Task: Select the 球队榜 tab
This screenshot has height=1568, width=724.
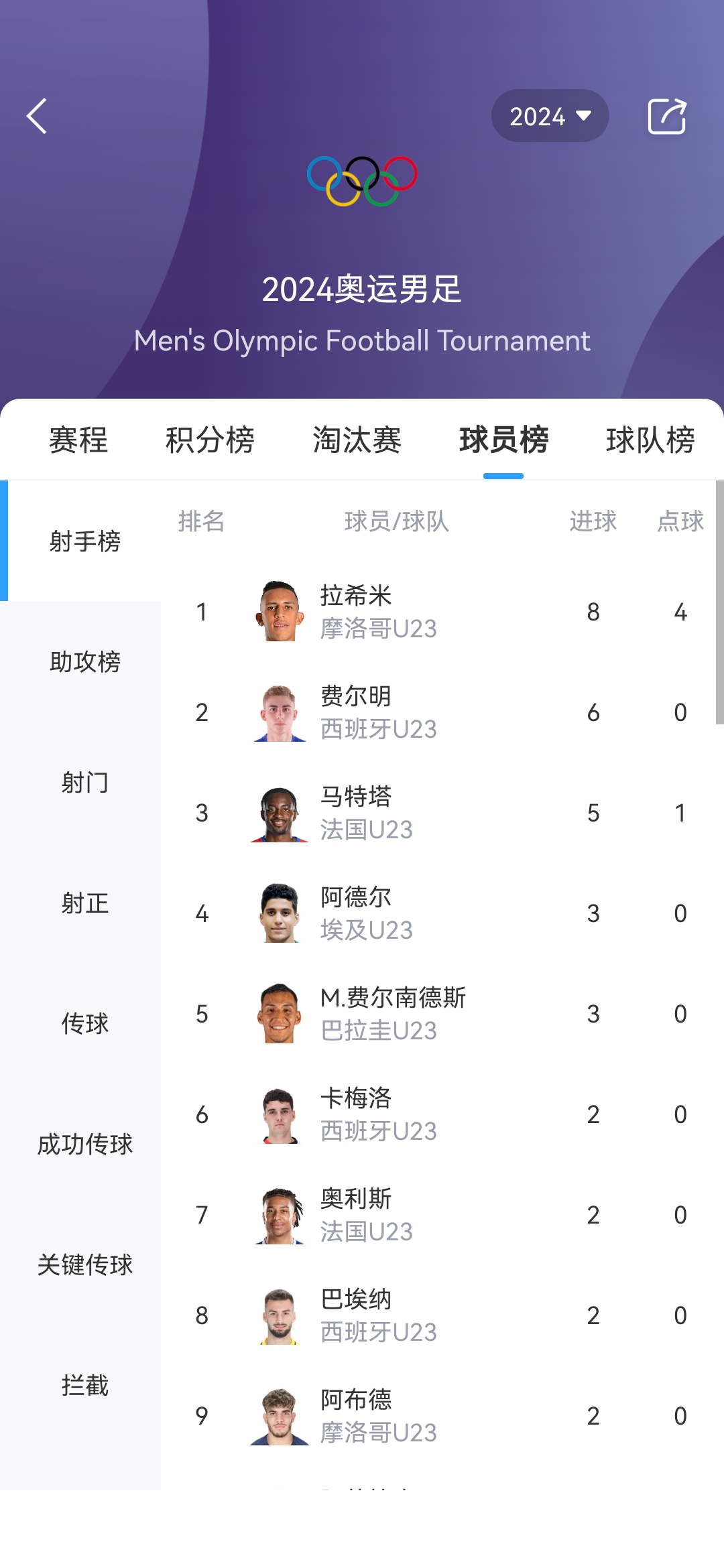Action: pyautogui.click(x=650, y=440)
